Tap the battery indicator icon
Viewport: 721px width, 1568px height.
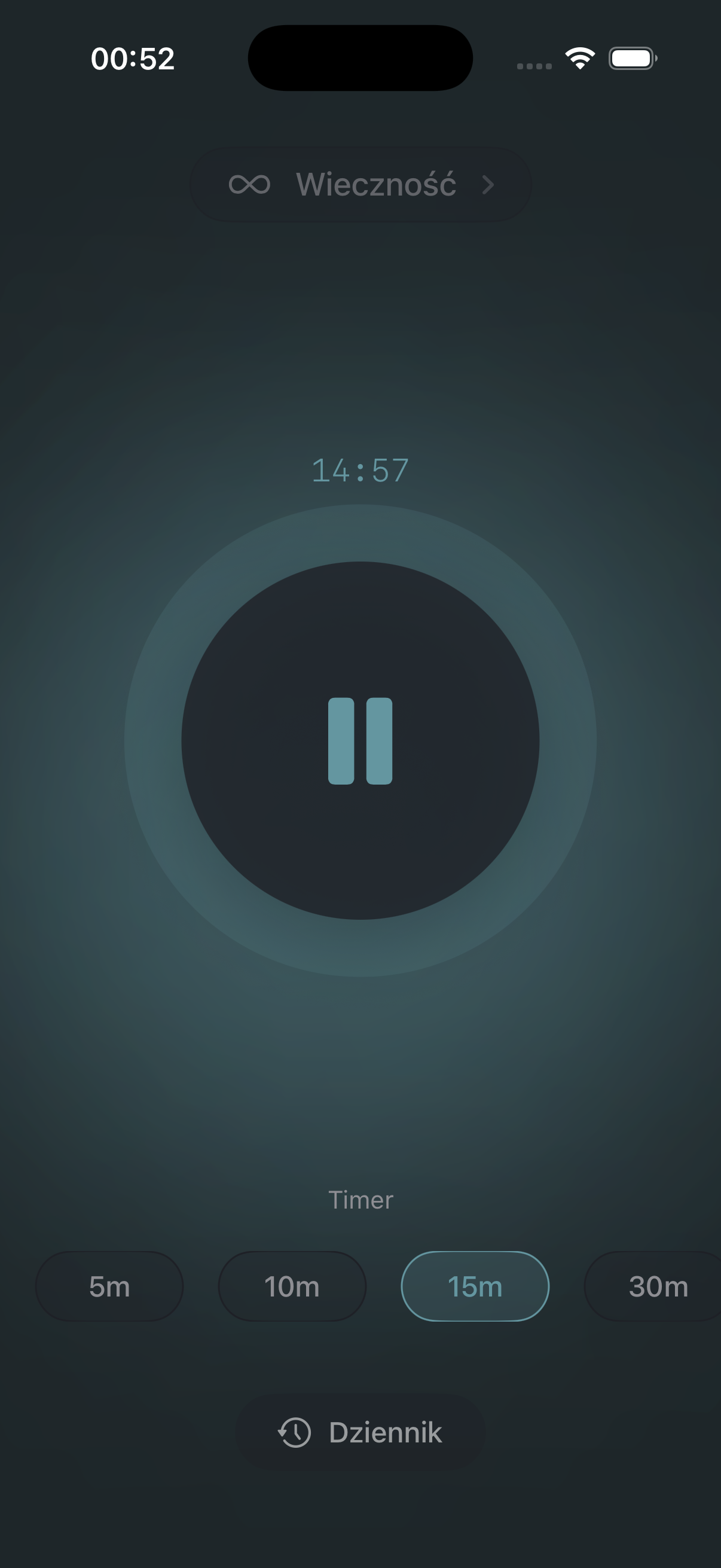click(631, 57)
